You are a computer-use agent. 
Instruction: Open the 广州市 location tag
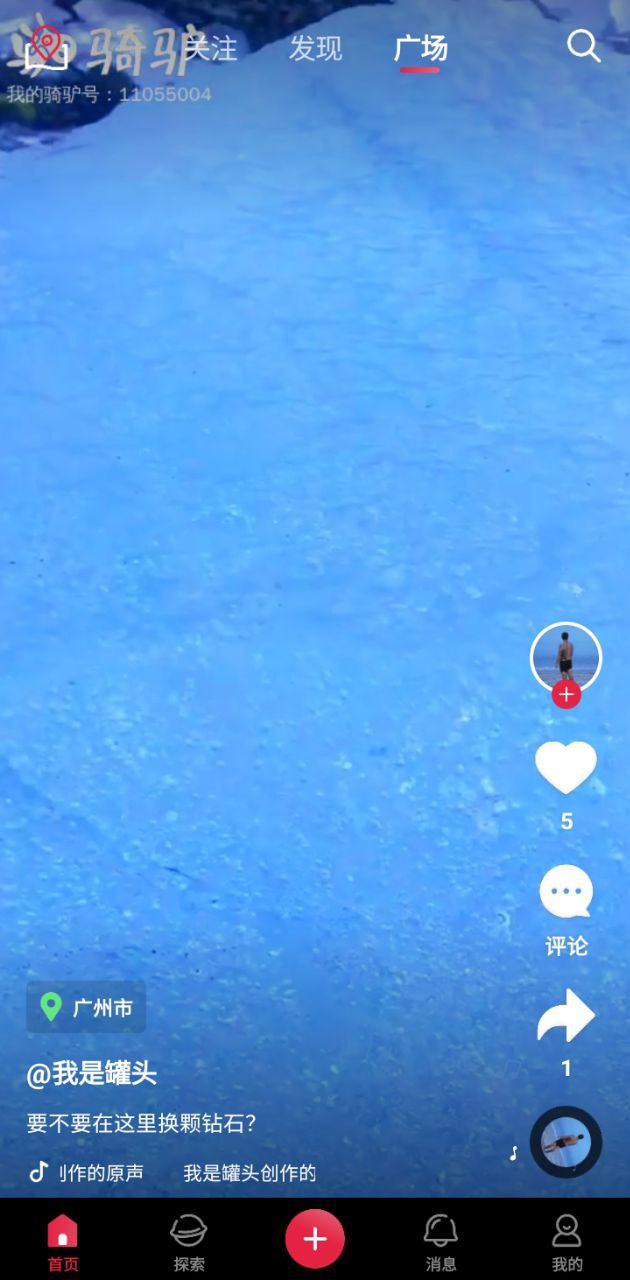[x=87, y=1007]
